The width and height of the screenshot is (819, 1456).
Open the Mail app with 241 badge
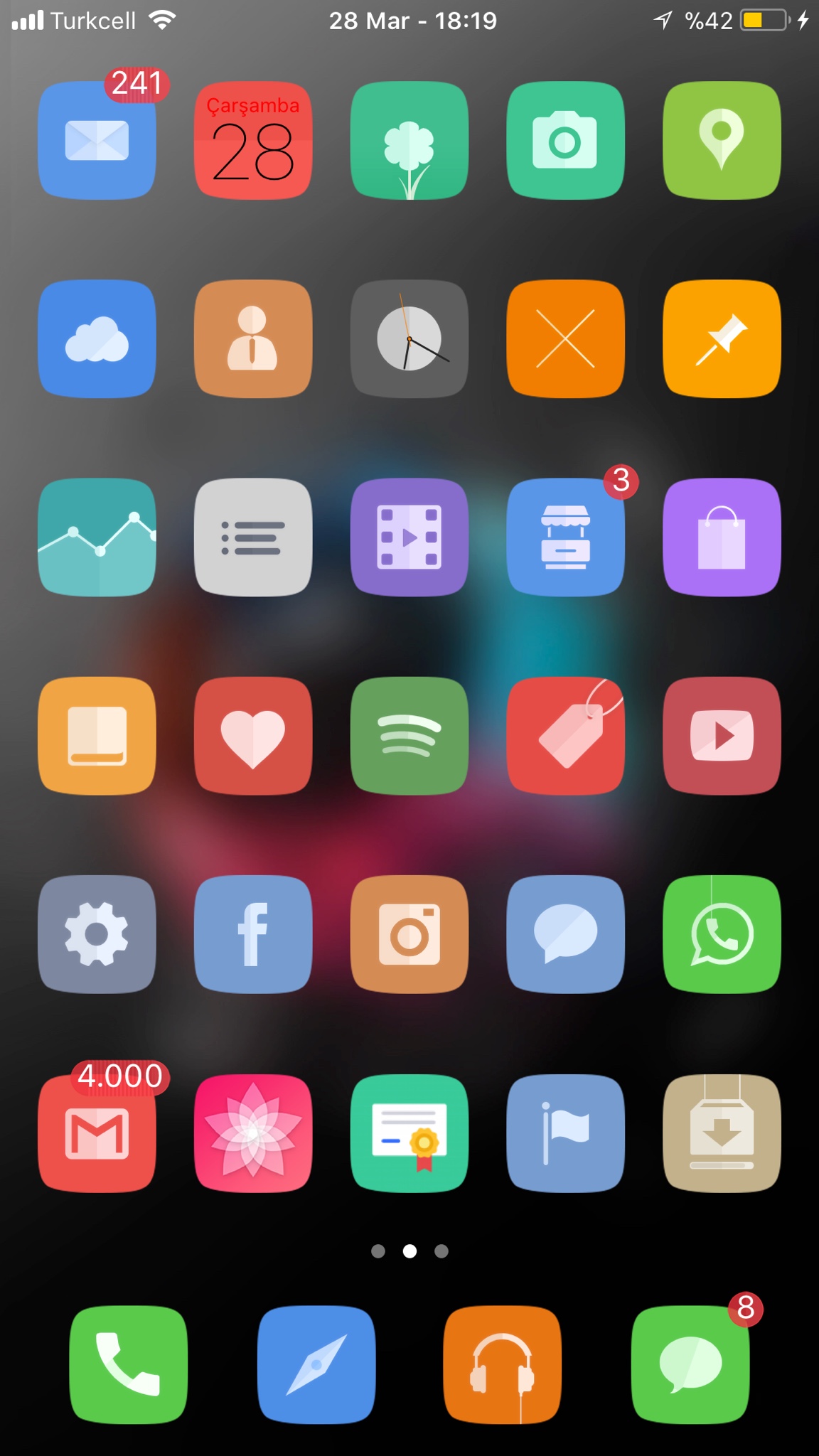[97, 140]
